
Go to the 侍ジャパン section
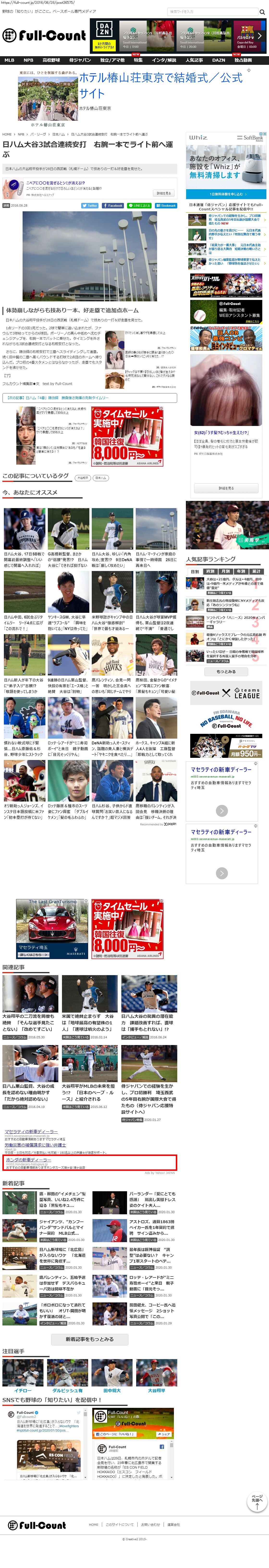coord(80,60)
